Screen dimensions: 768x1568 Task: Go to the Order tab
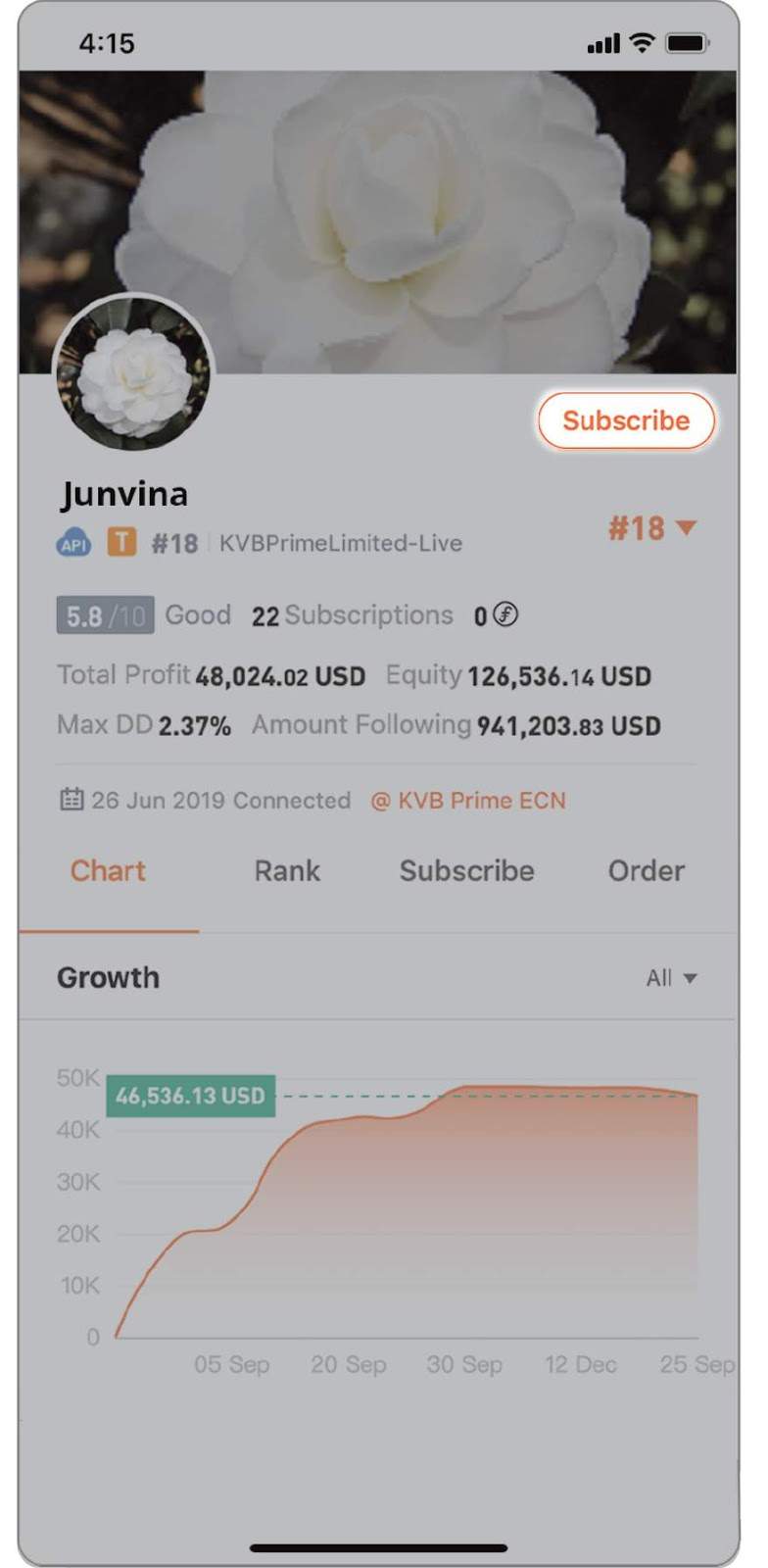pos(646,871)
